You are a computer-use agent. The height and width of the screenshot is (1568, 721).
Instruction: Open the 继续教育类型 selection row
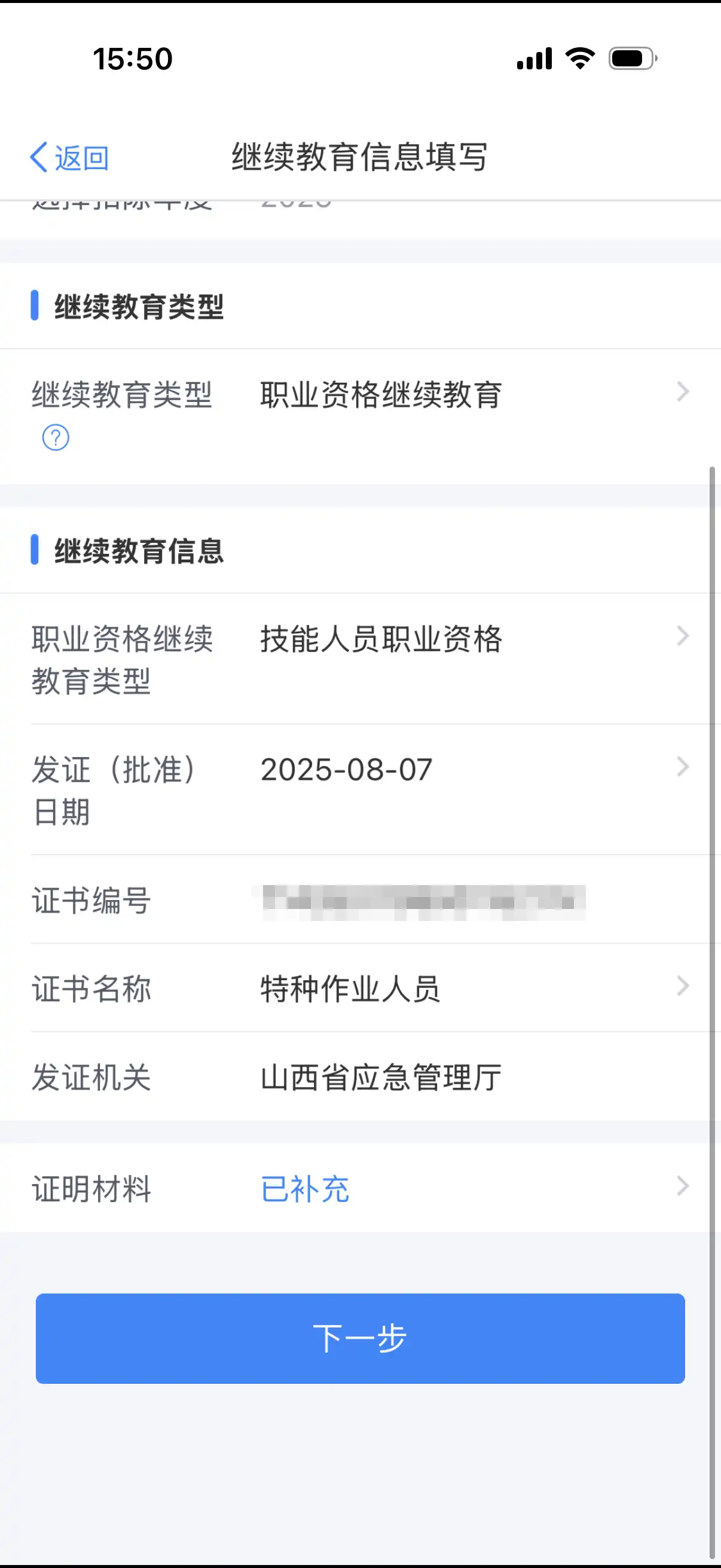point(380,394)
